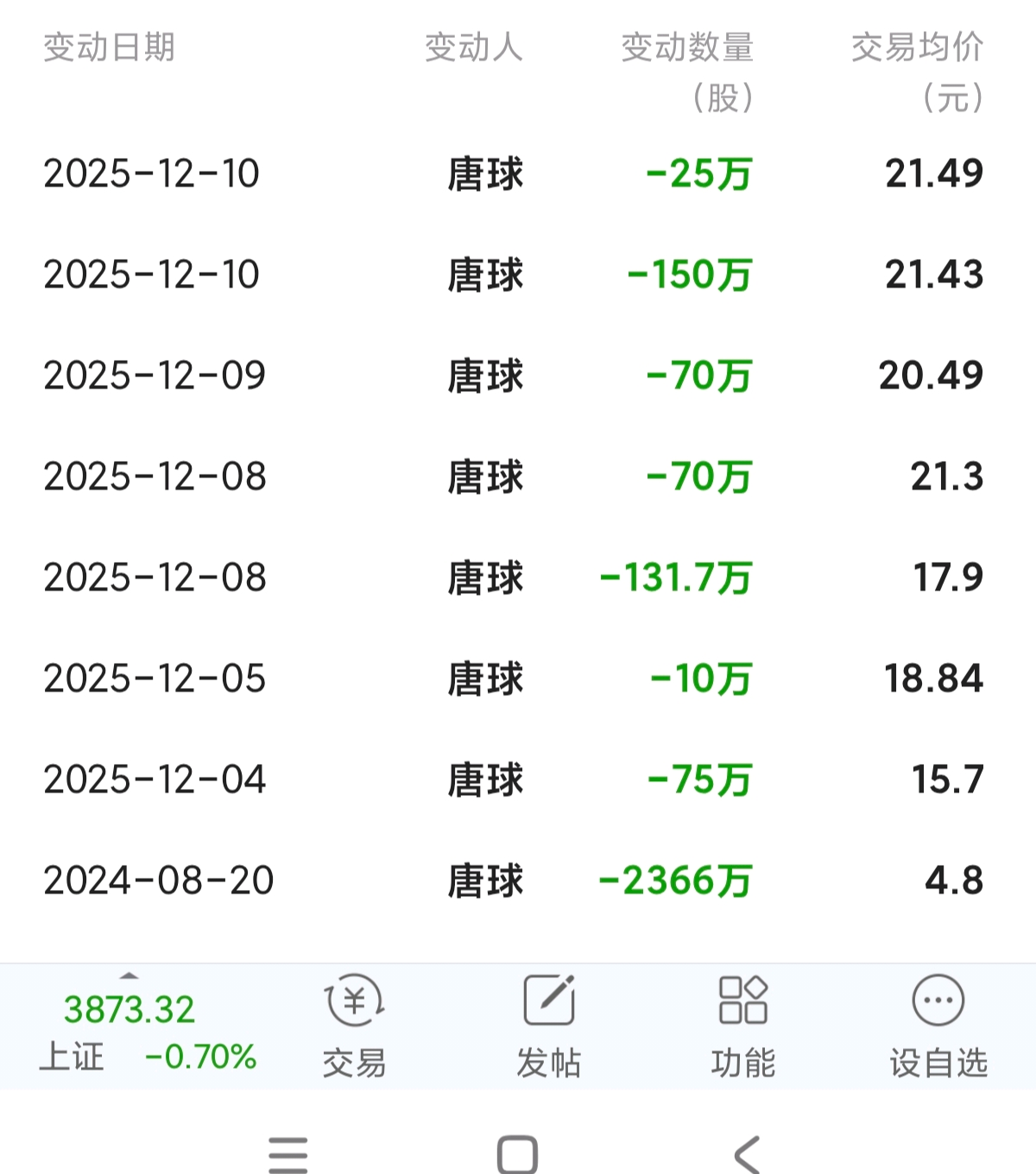Go back using system back button

click(748, 1154)
